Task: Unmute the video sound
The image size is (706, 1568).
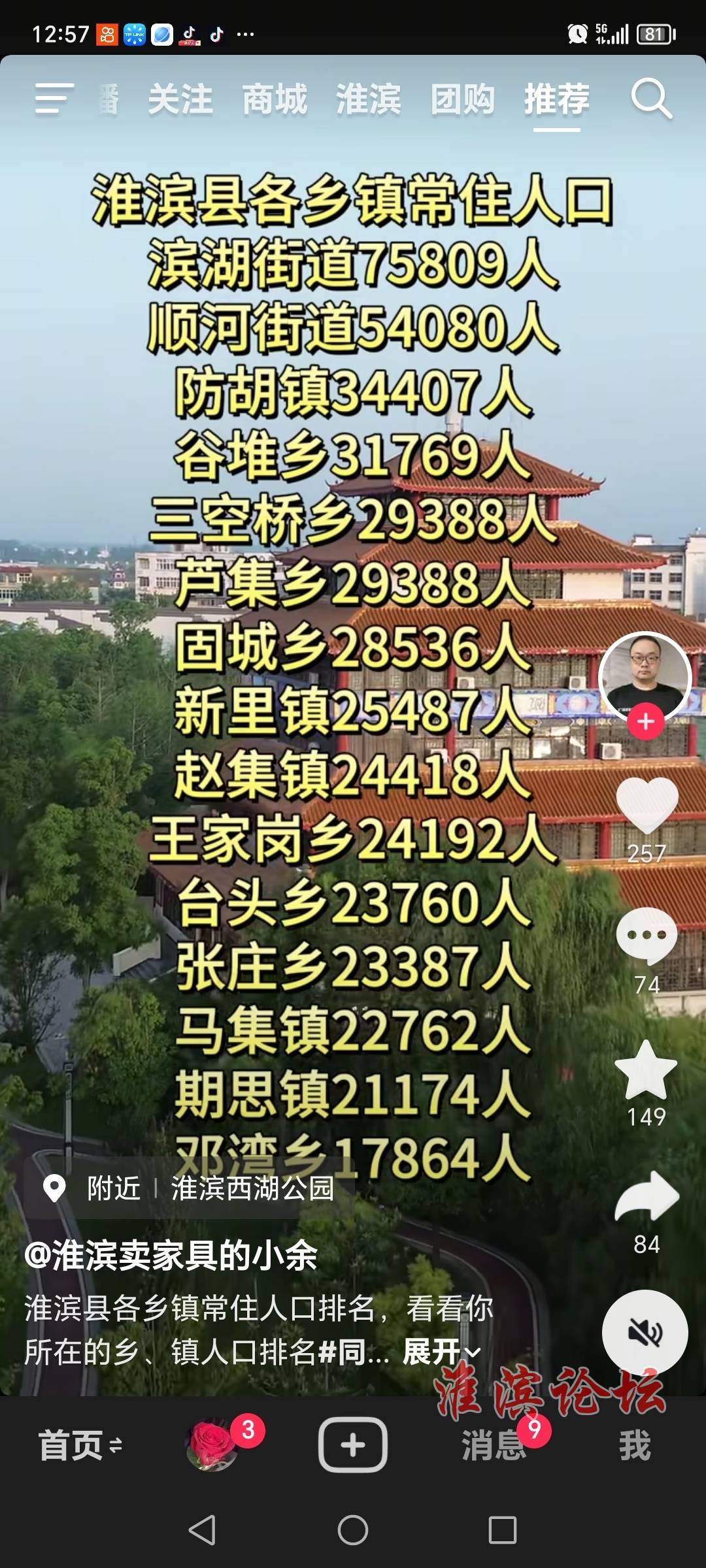Action: pos(645,1331)
